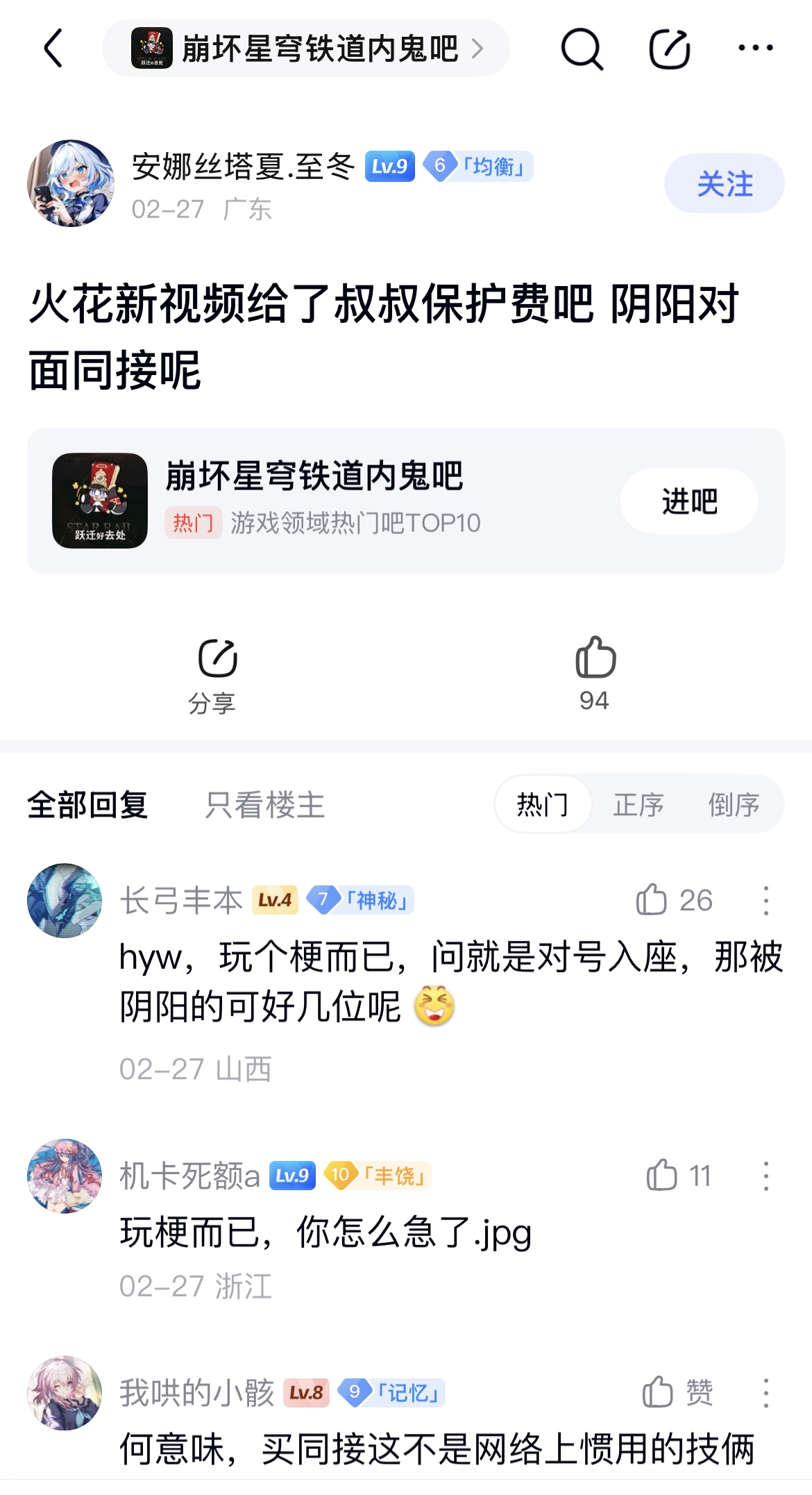Tap the share icon in the top bar
The image size is (812, 1495).
click(x=669, y=49)
